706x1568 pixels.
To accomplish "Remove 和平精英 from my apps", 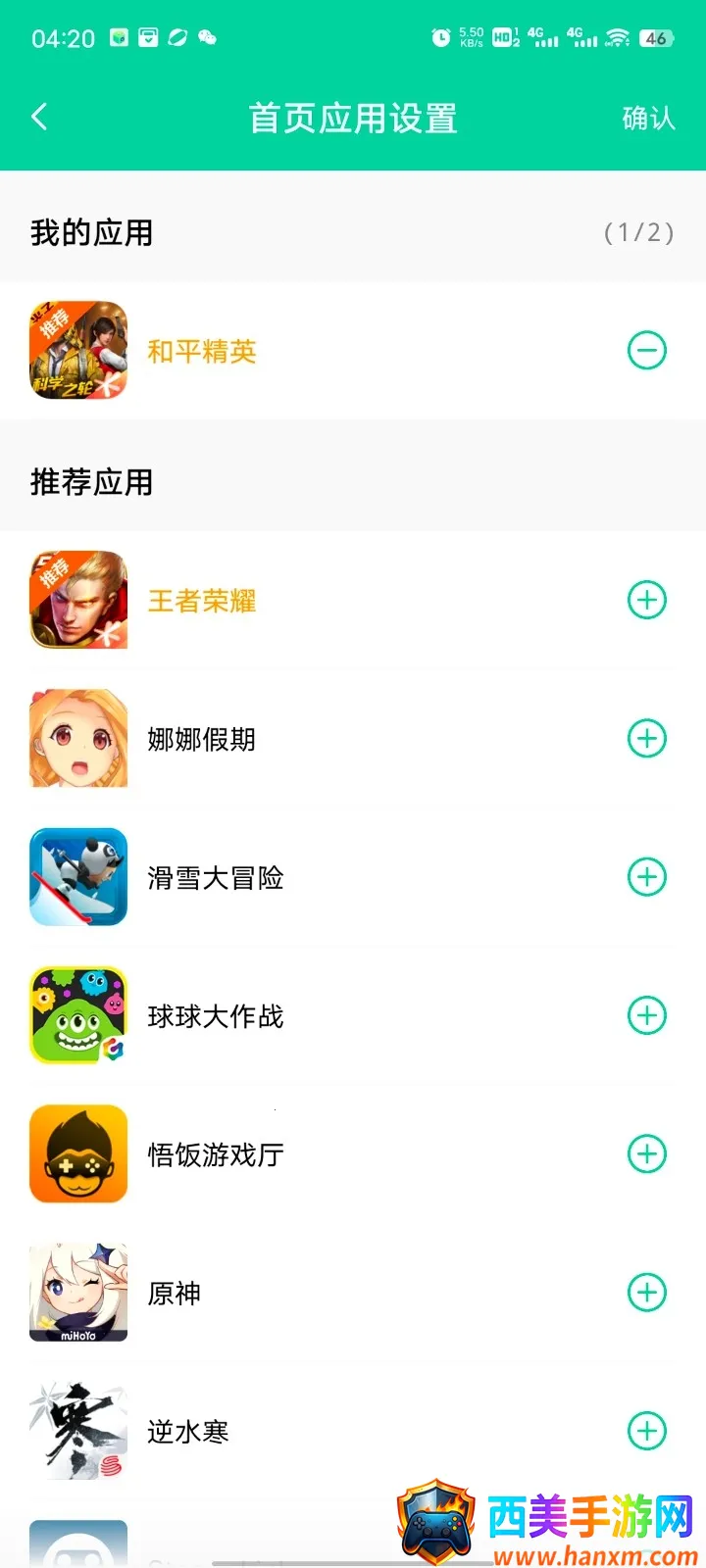I will pos(647,351).
